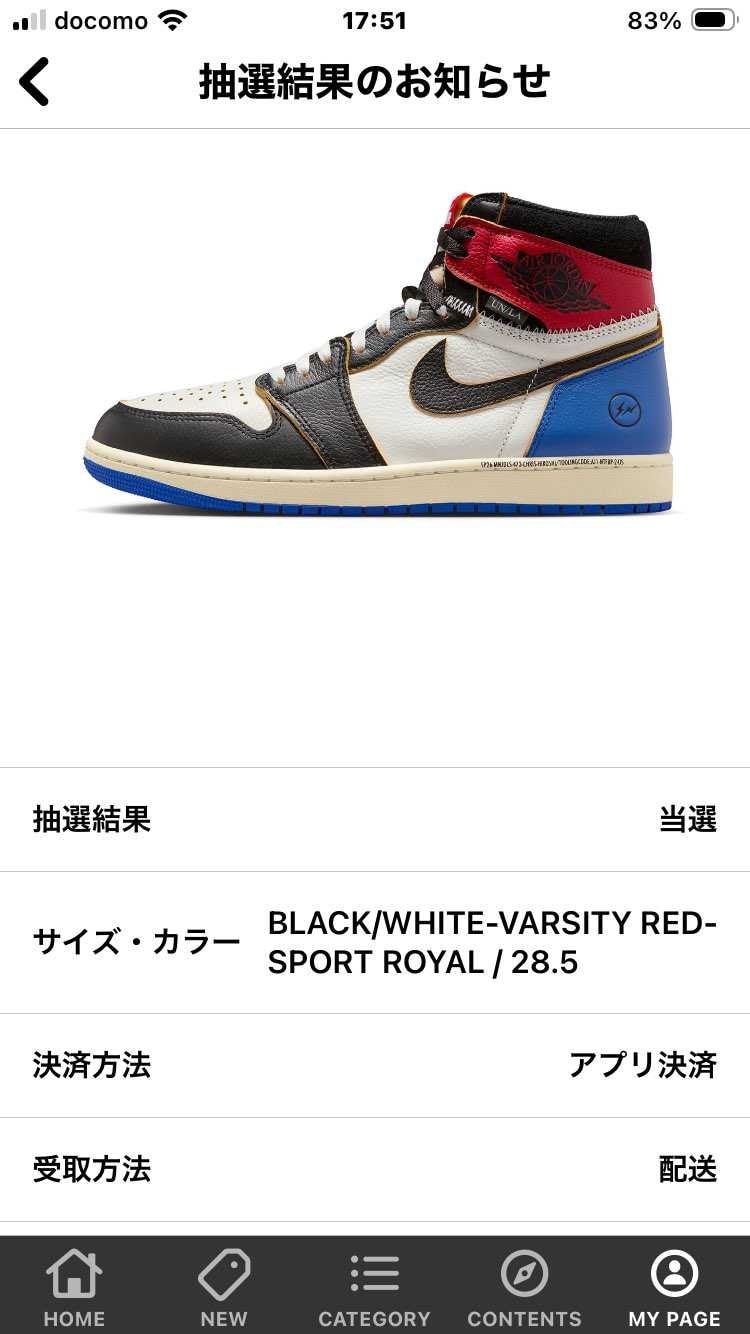Tap the 17:51 clock in status bar
750x1334 pixels.
pyautogui.click(x=374, y=20)
